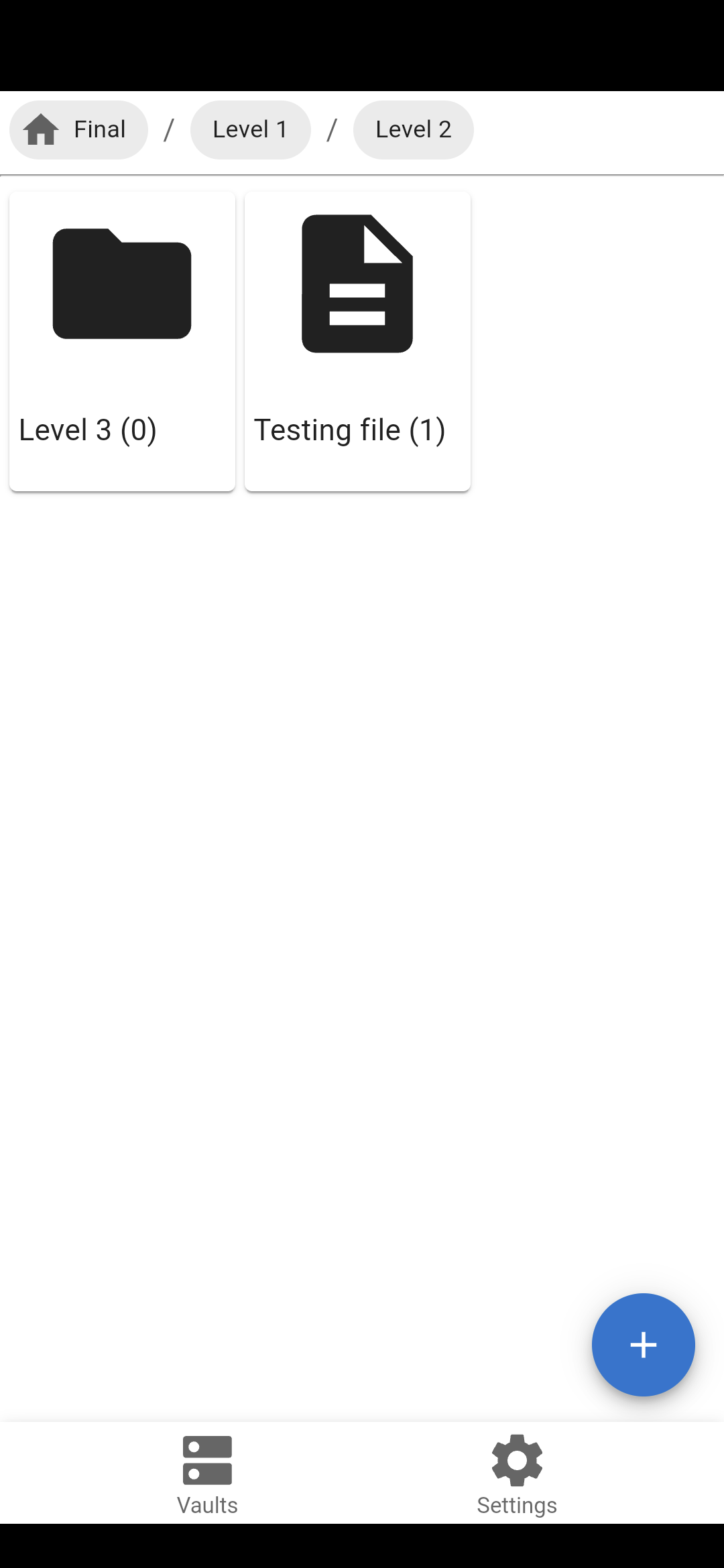The image size is (724, 1568).
Task: Open the Level 3 folder
Action: (x=122, y=341)
